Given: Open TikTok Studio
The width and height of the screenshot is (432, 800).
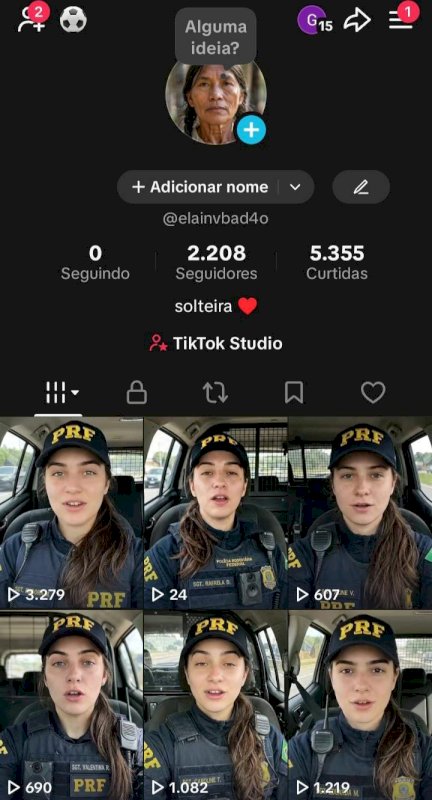Looking at the screenshot, I should [216, 343].
